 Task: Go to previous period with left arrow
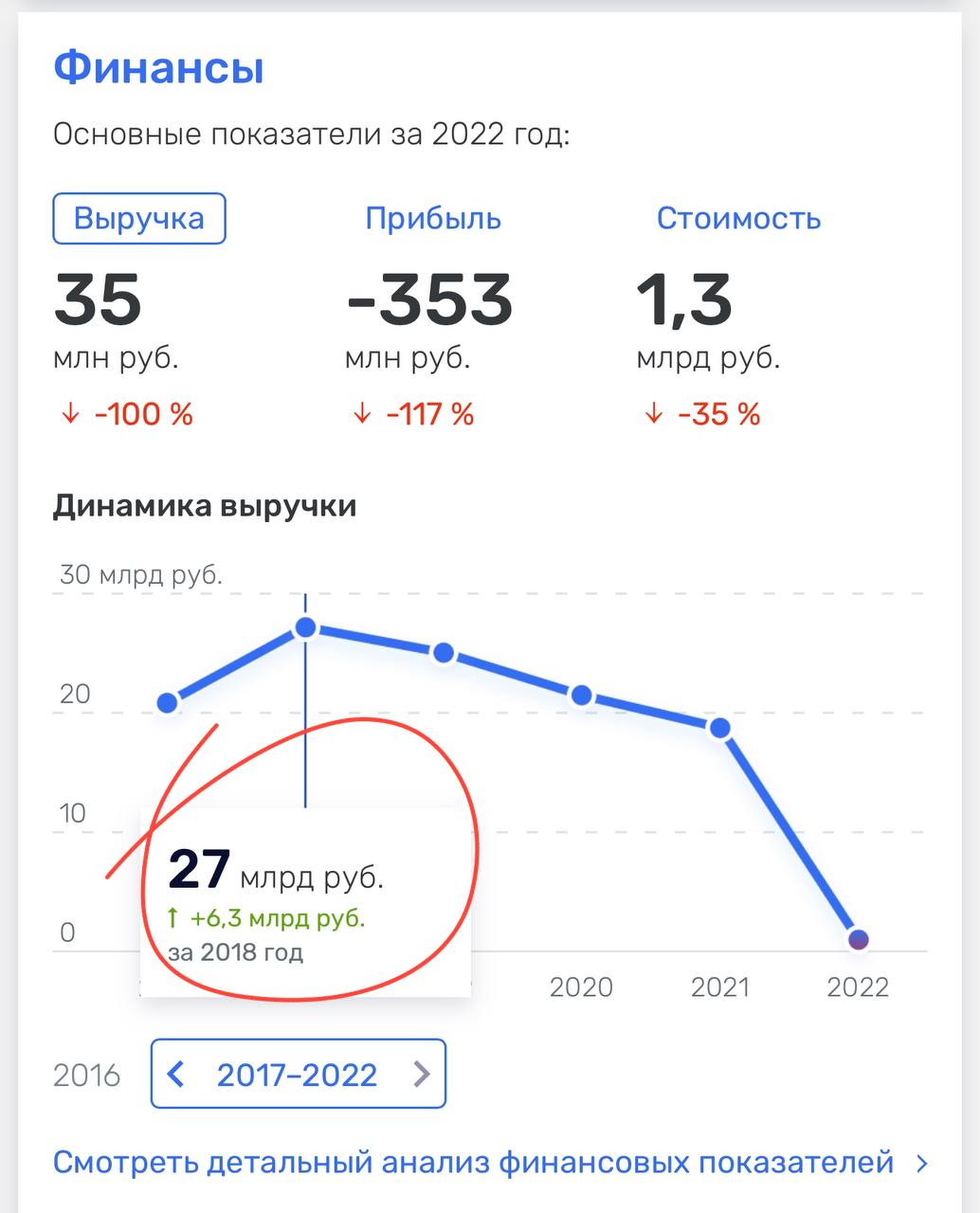pyautogui.click(x=176, y=1075)
